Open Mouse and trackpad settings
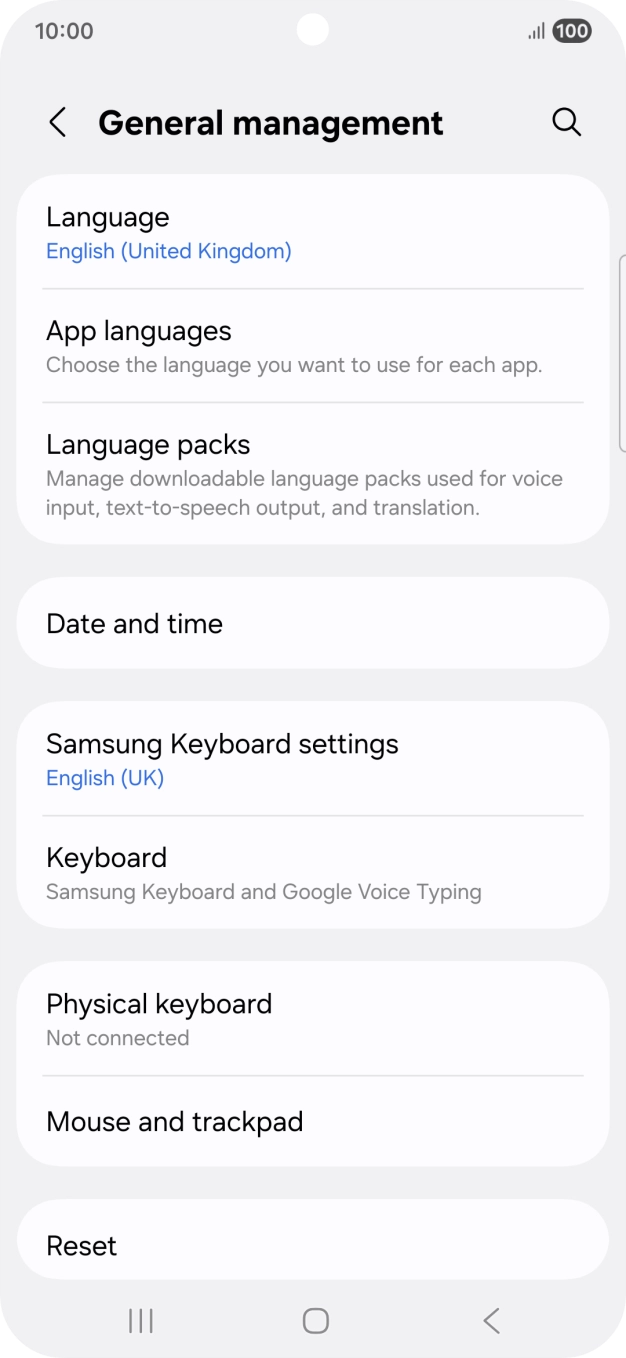The height and width of the screenshot is (1358, 626). click(x=312, y=1121)
